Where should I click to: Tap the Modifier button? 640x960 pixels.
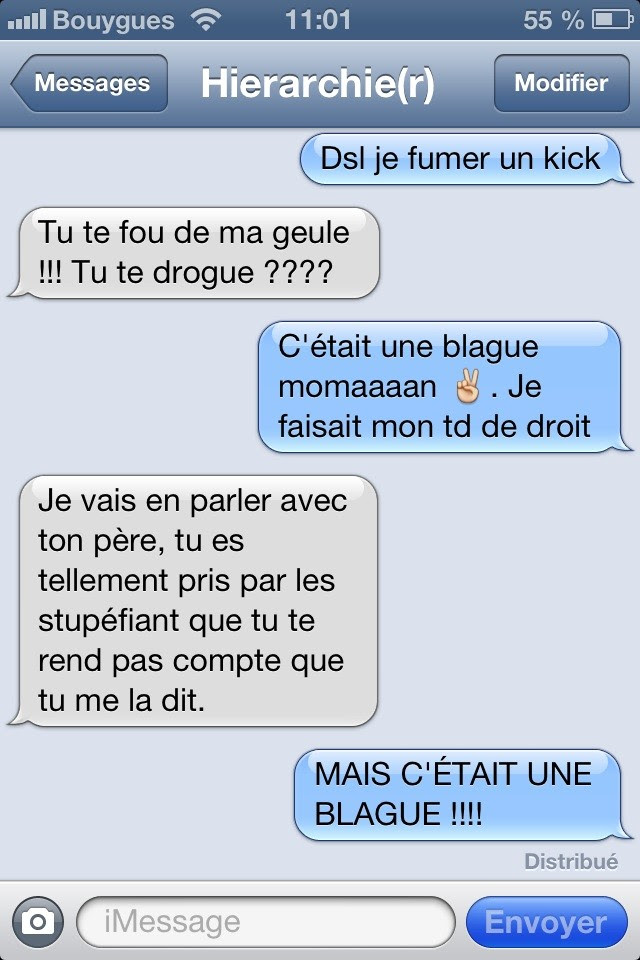561,84
